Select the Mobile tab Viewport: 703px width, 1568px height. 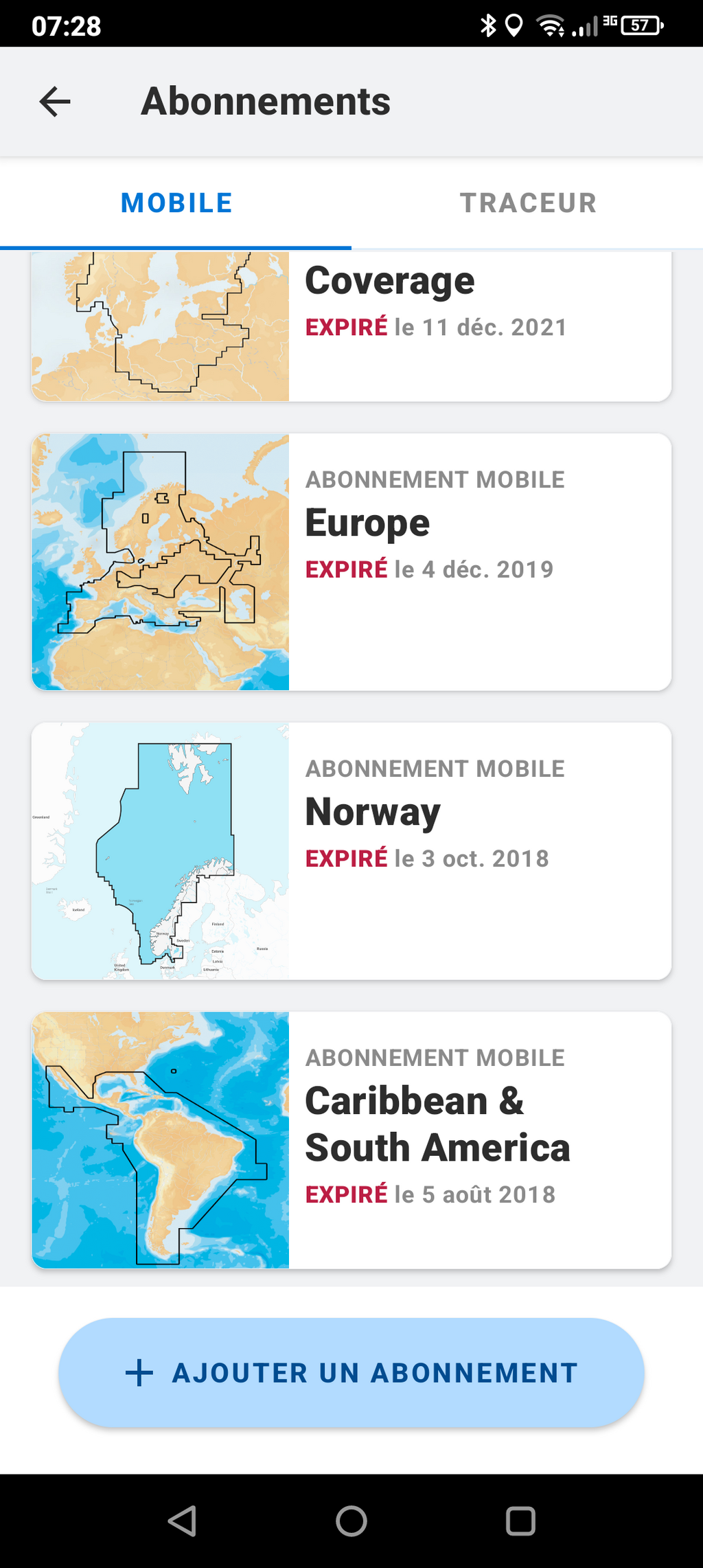coord(176,203)
